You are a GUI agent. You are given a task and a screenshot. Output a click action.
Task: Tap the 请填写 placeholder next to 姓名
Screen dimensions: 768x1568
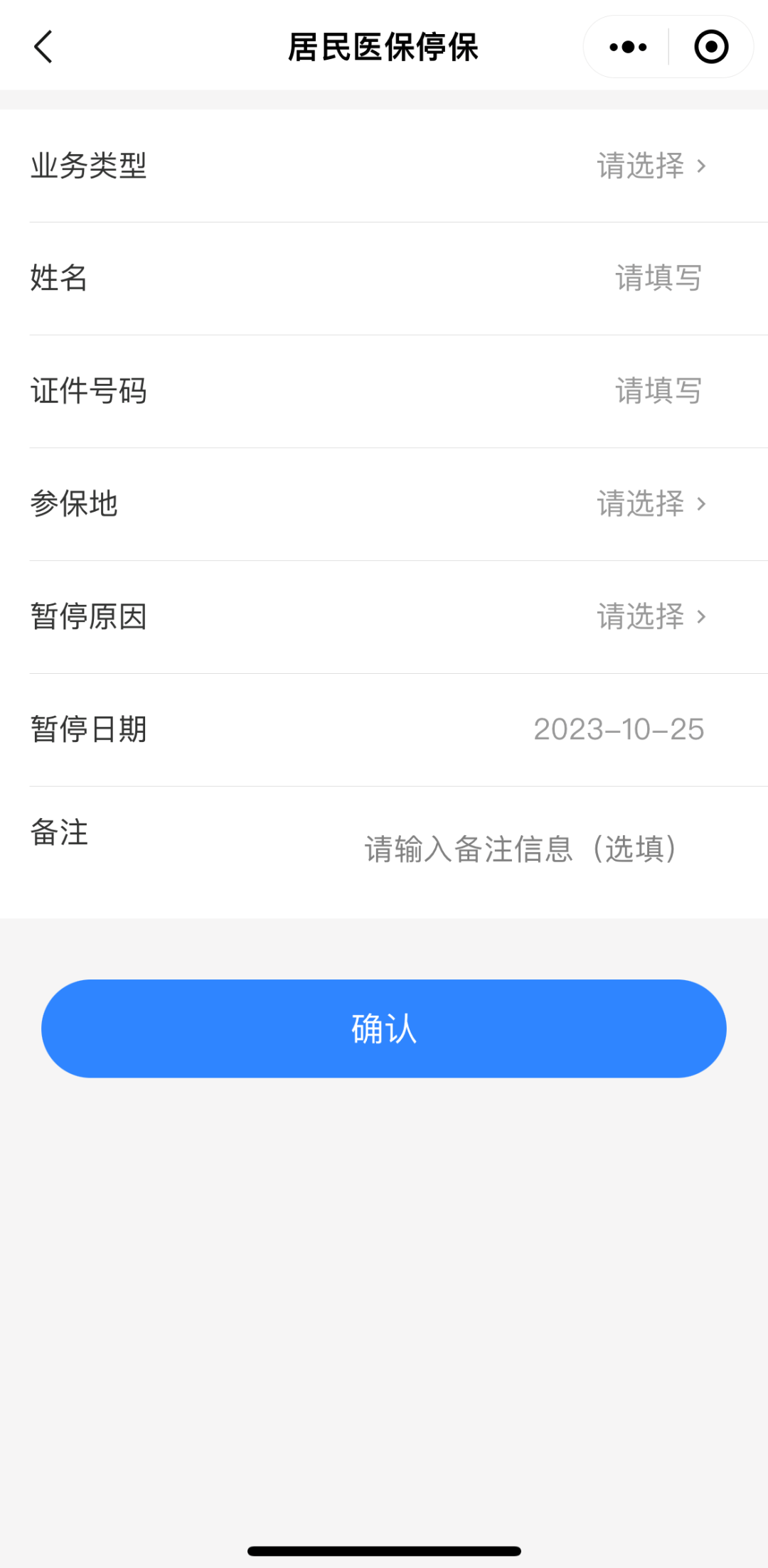tap(658, 279)
